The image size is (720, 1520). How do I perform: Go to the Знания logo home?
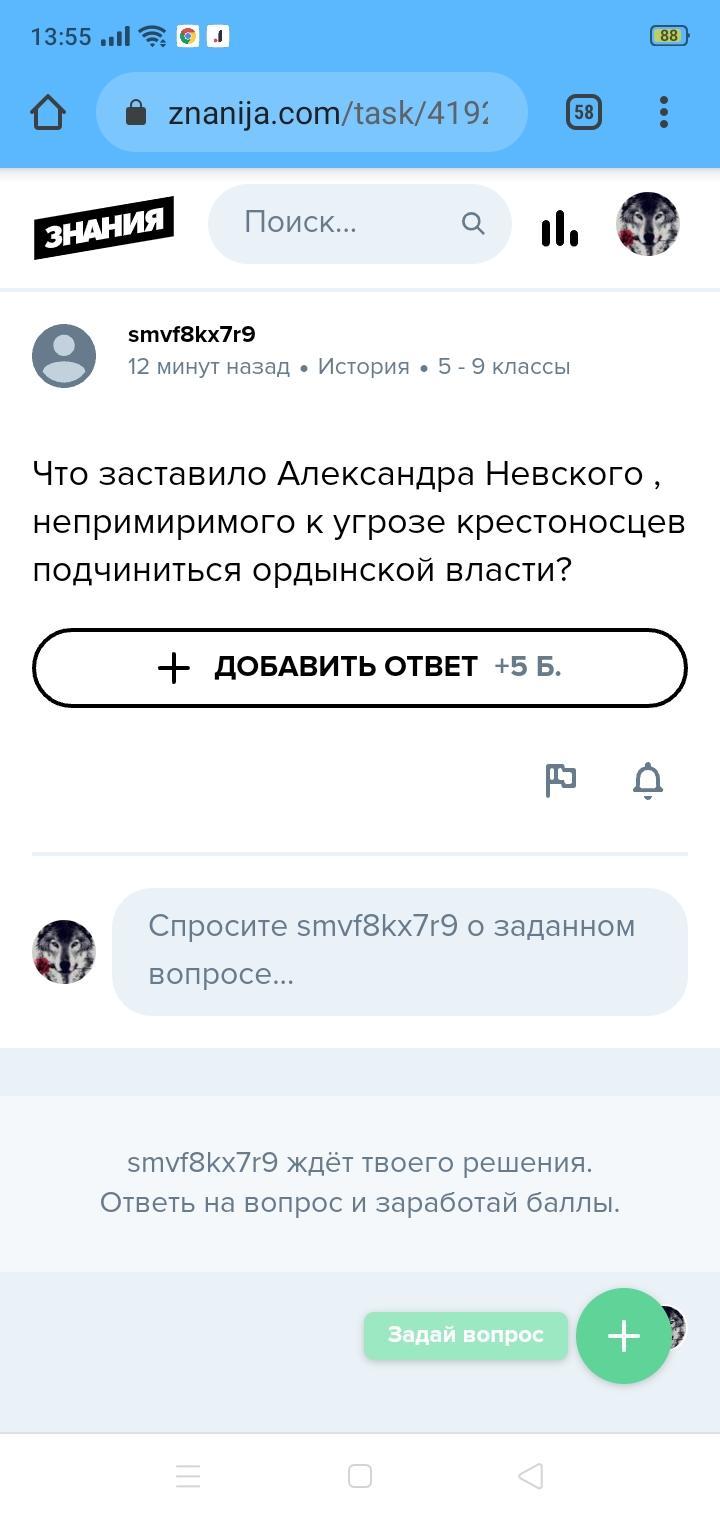pos(104,227)
